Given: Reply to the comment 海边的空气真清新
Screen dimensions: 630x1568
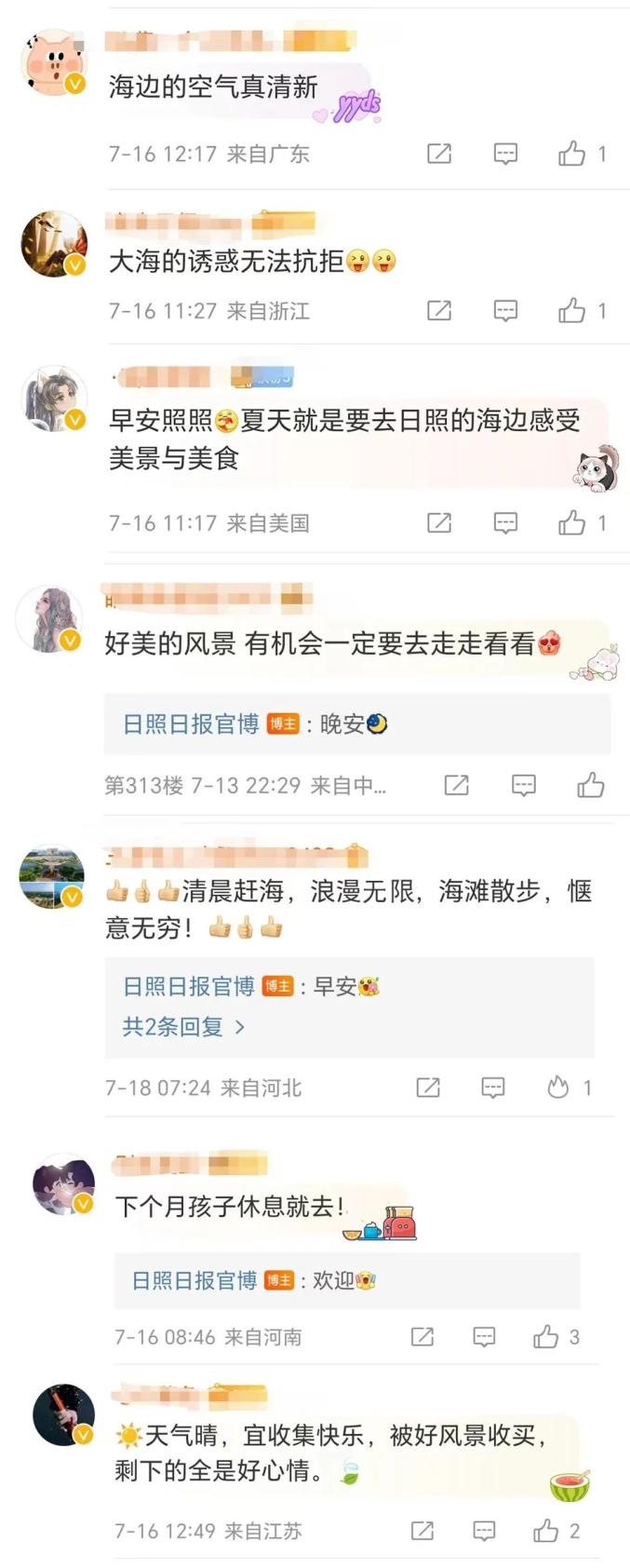Looking at the screenshot, I should click(505, 154).
